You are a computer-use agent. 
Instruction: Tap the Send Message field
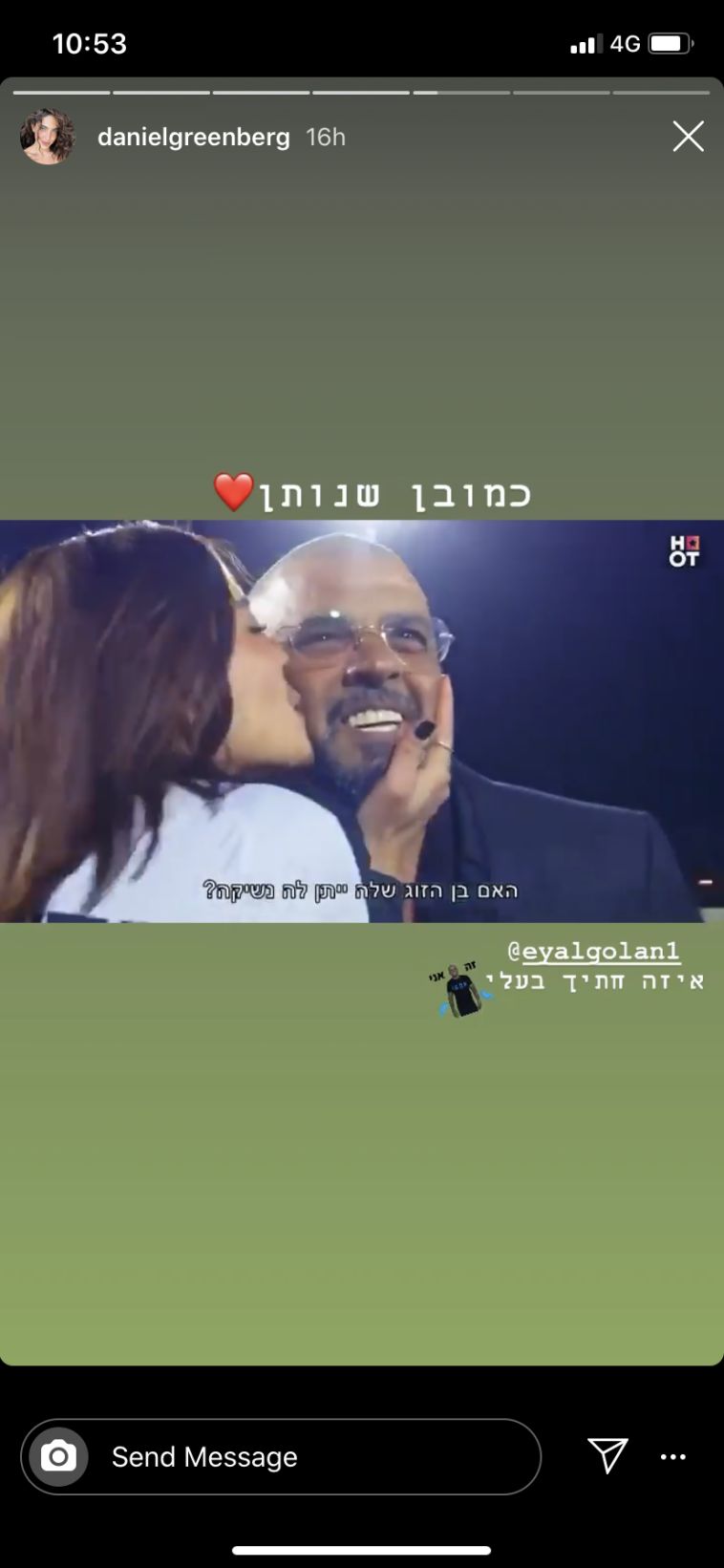315,1456
